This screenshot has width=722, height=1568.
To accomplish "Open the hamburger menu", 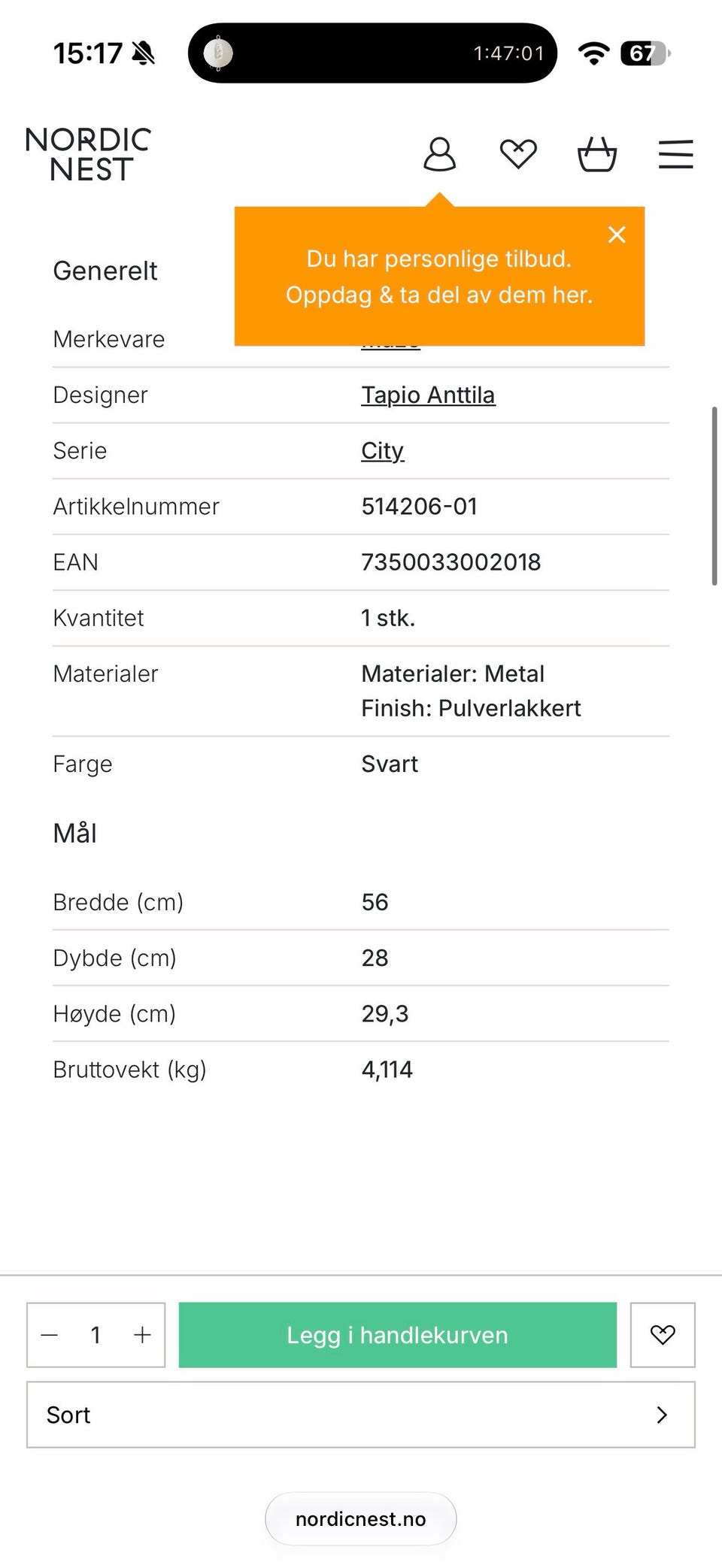I will pyautogui.click(x=675, y=154).
